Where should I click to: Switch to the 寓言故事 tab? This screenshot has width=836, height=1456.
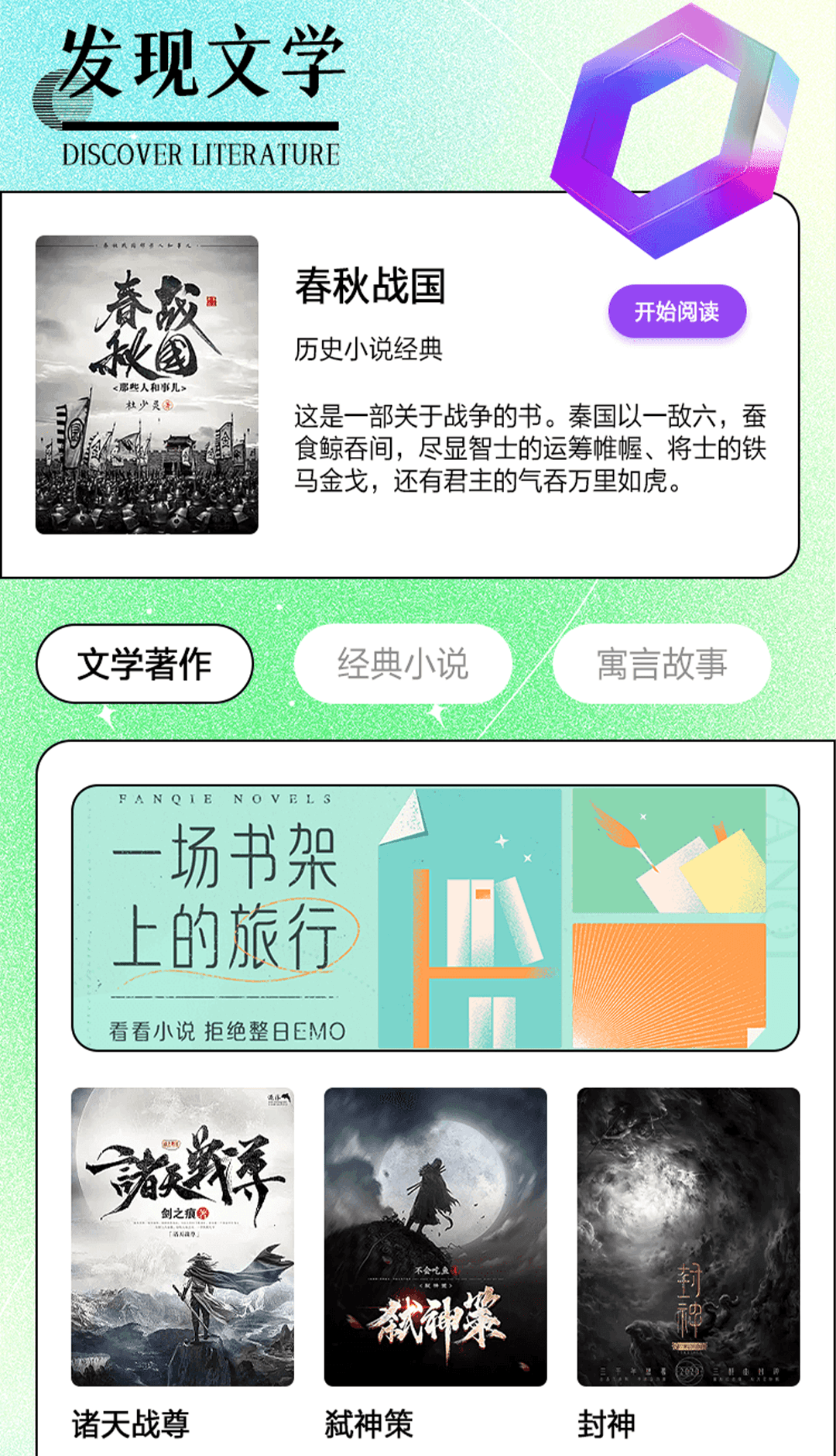[662, 664]
